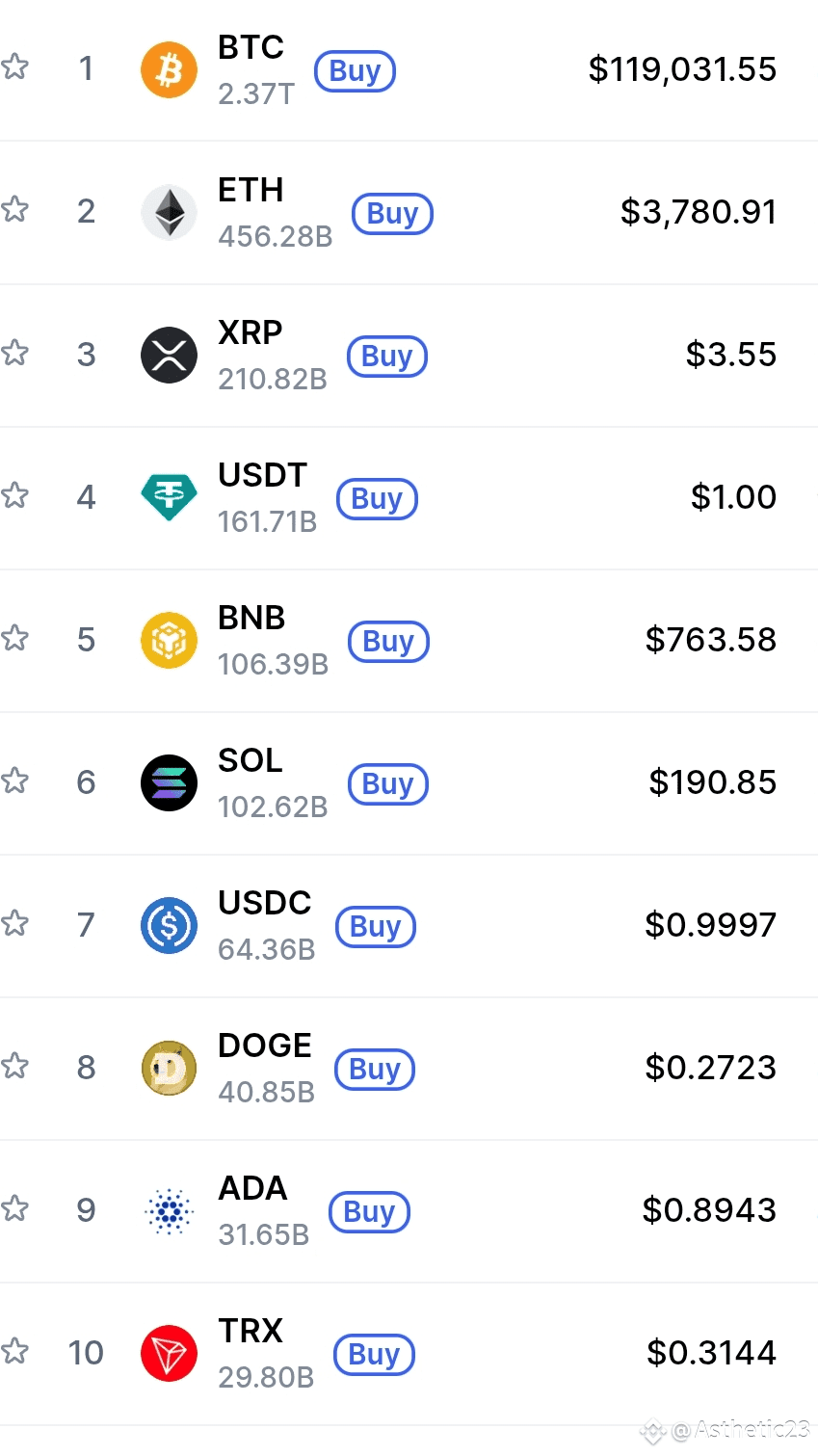Viewport: 818px width, 1456px height.
Task: Open the BNB coin row at $763.58
Action: (409, 642)
